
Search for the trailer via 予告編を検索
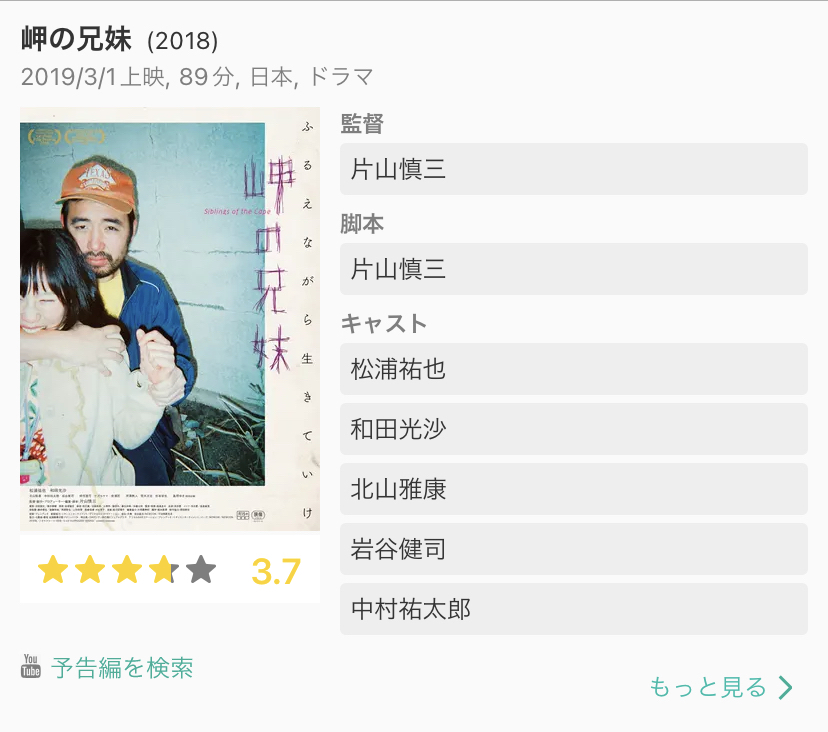coord(121,667)
